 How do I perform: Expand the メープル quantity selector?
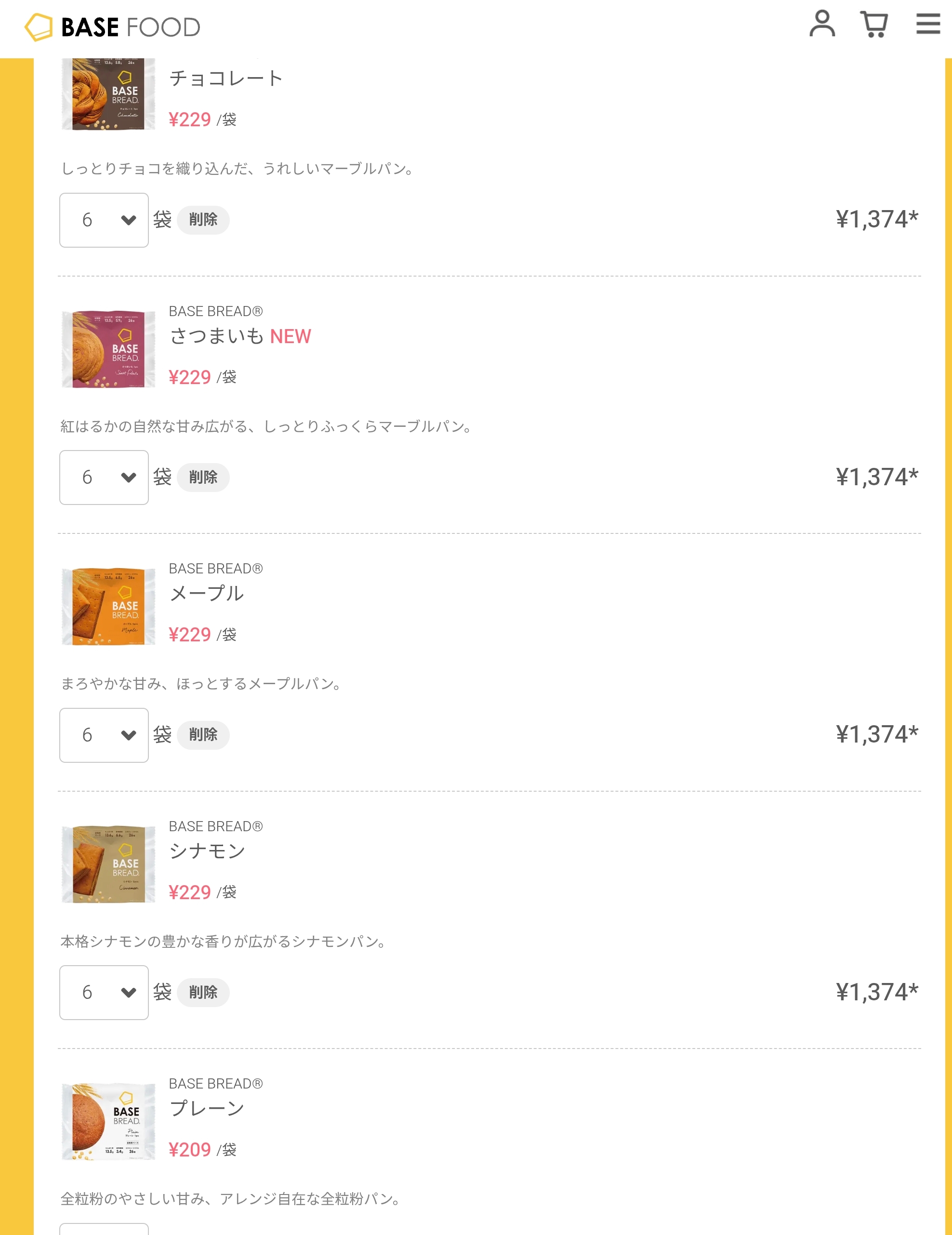pyautogui.click(x=104, y=735)
